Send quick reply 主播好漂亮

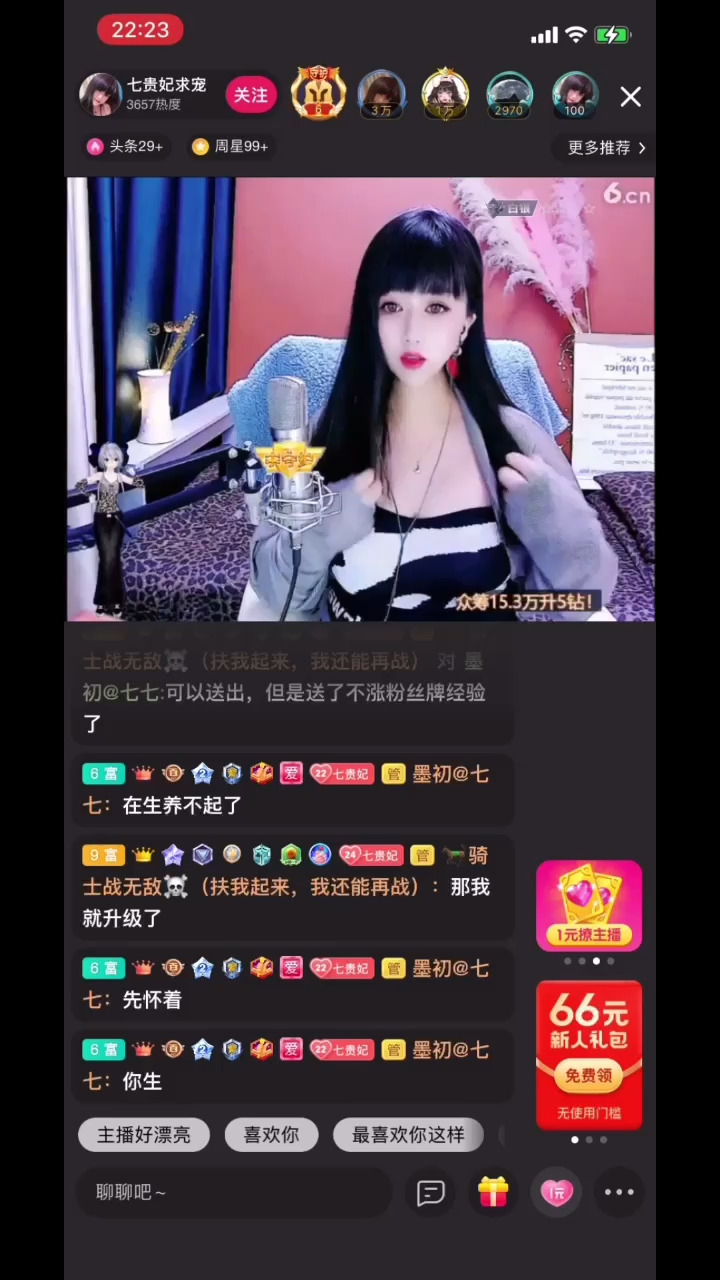144,1135
